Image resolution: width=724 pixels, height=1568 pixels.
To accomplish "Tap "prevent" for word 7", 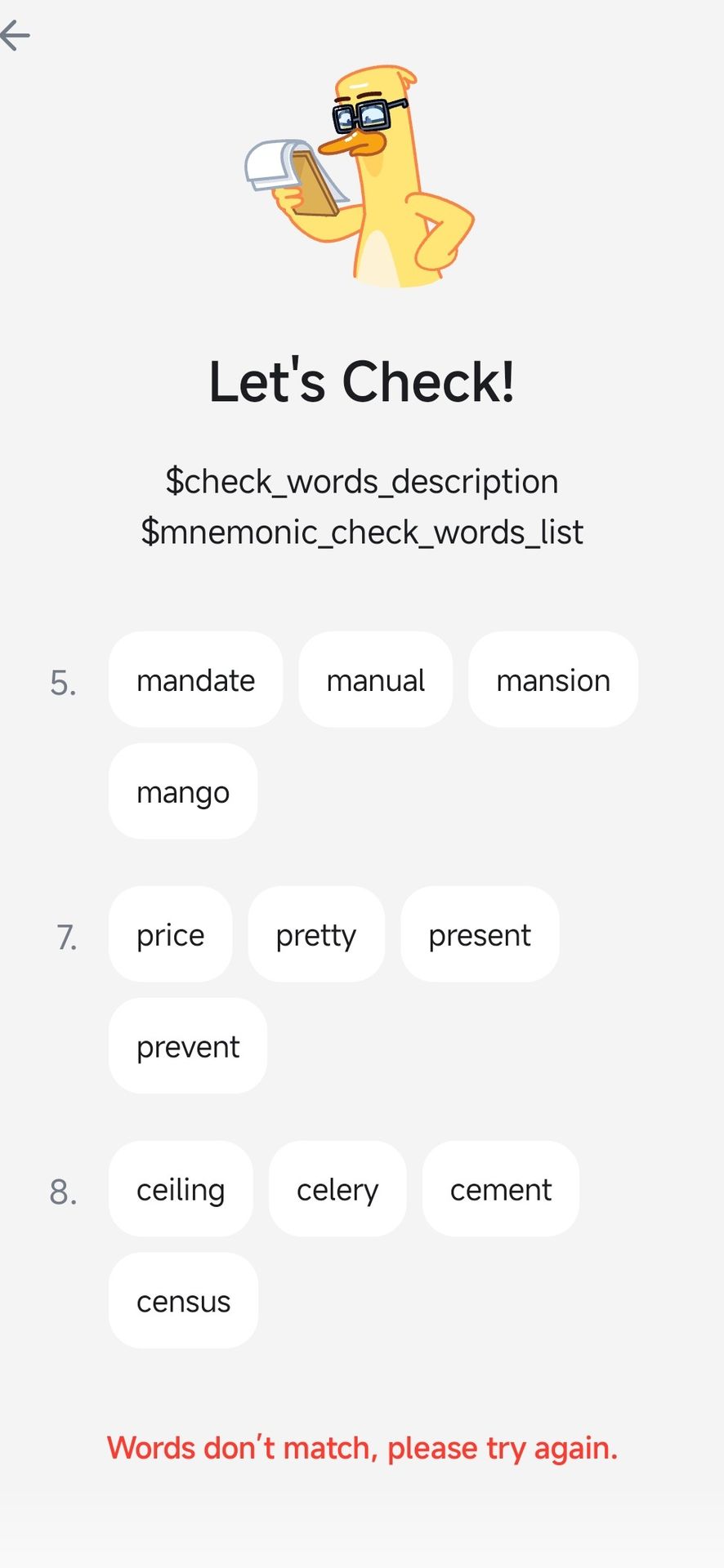I will coord(188,1045).
